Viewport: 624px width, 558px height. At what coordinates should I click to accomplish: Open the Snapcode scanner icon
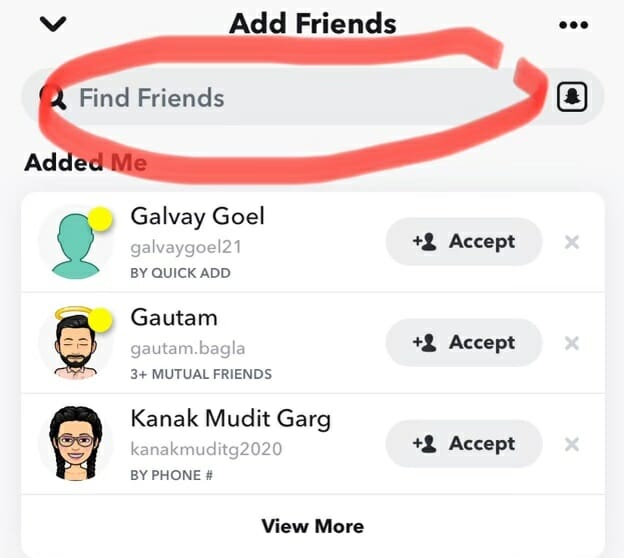click(571, 97)
